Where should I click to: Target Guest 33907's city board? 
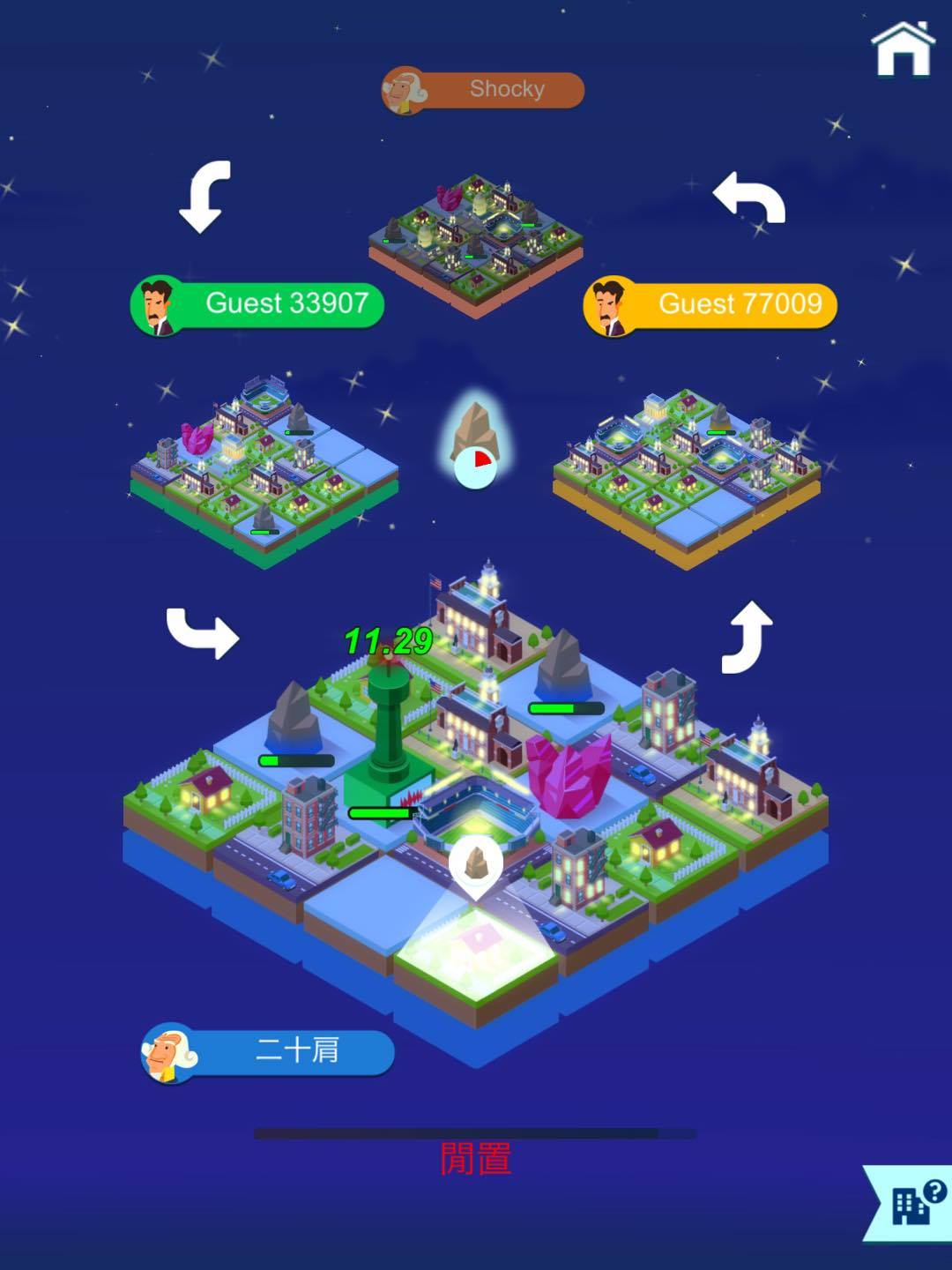pos(264,467)
